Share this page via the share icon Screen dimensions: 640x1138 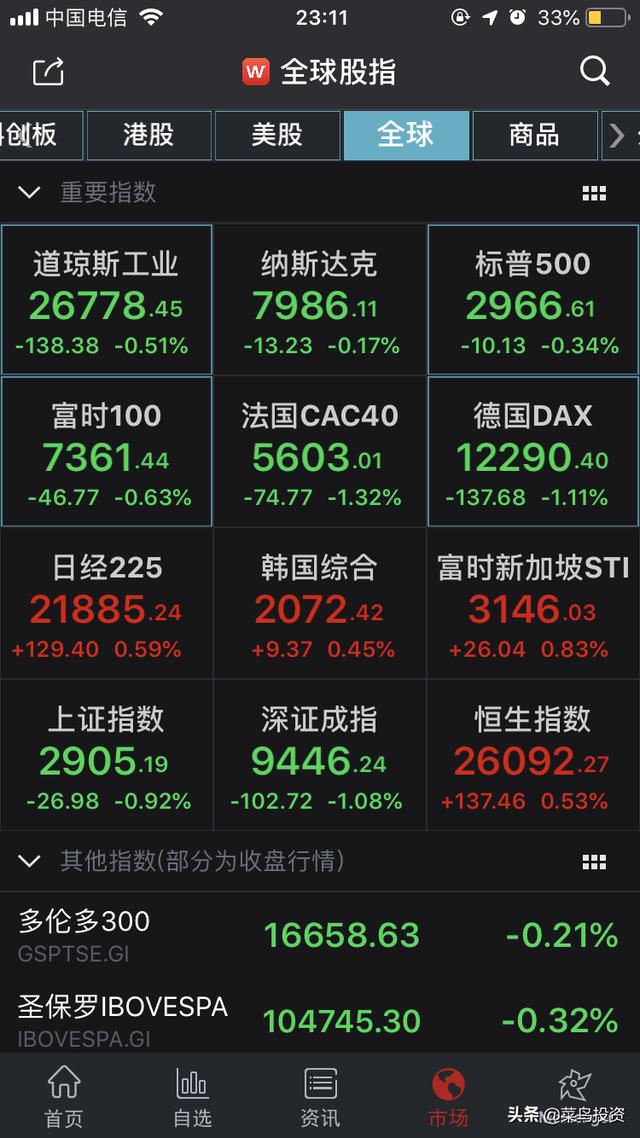click(49, 72)
